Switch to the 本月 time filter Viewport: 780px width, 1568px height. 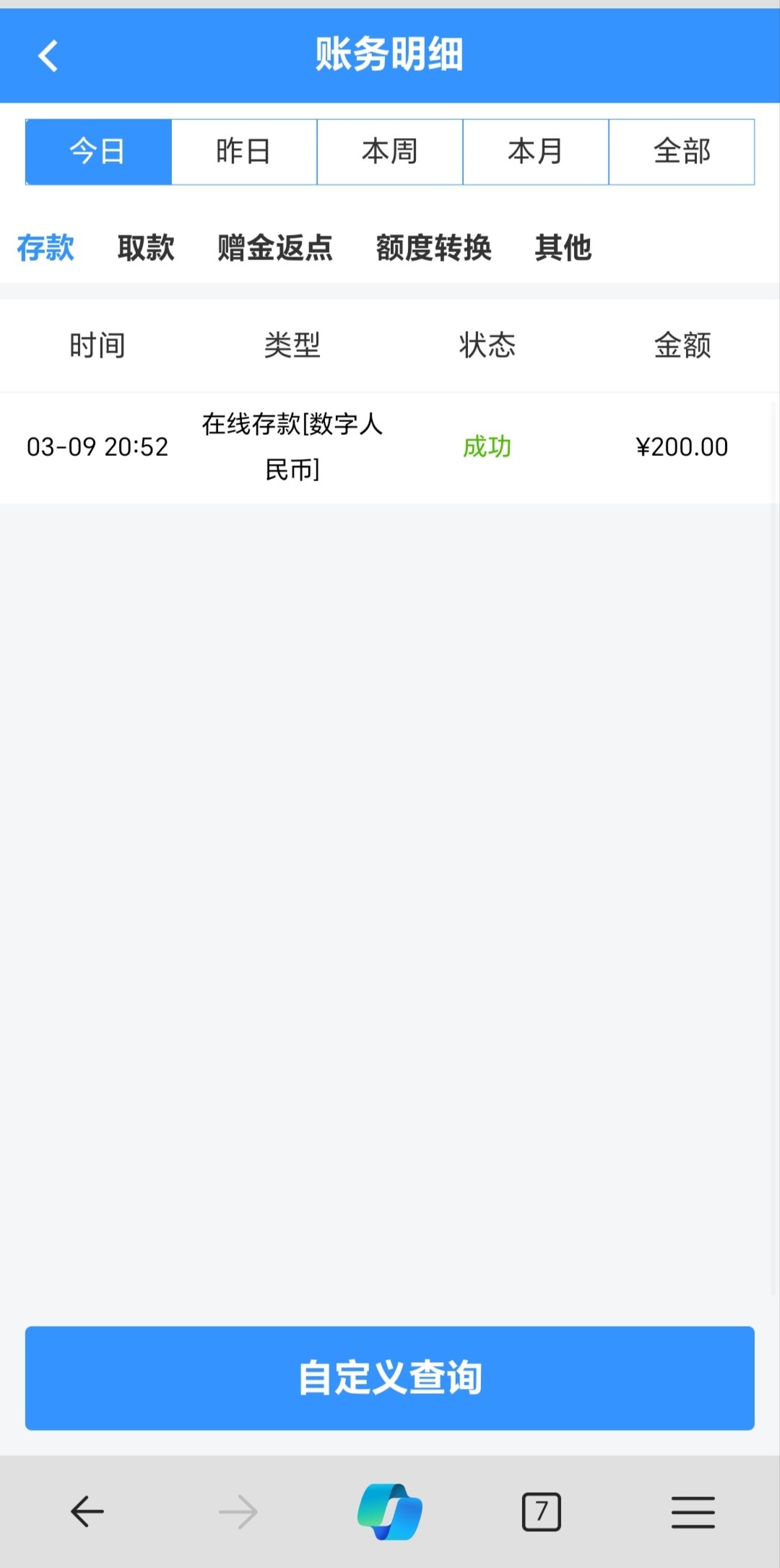[536, 152]
